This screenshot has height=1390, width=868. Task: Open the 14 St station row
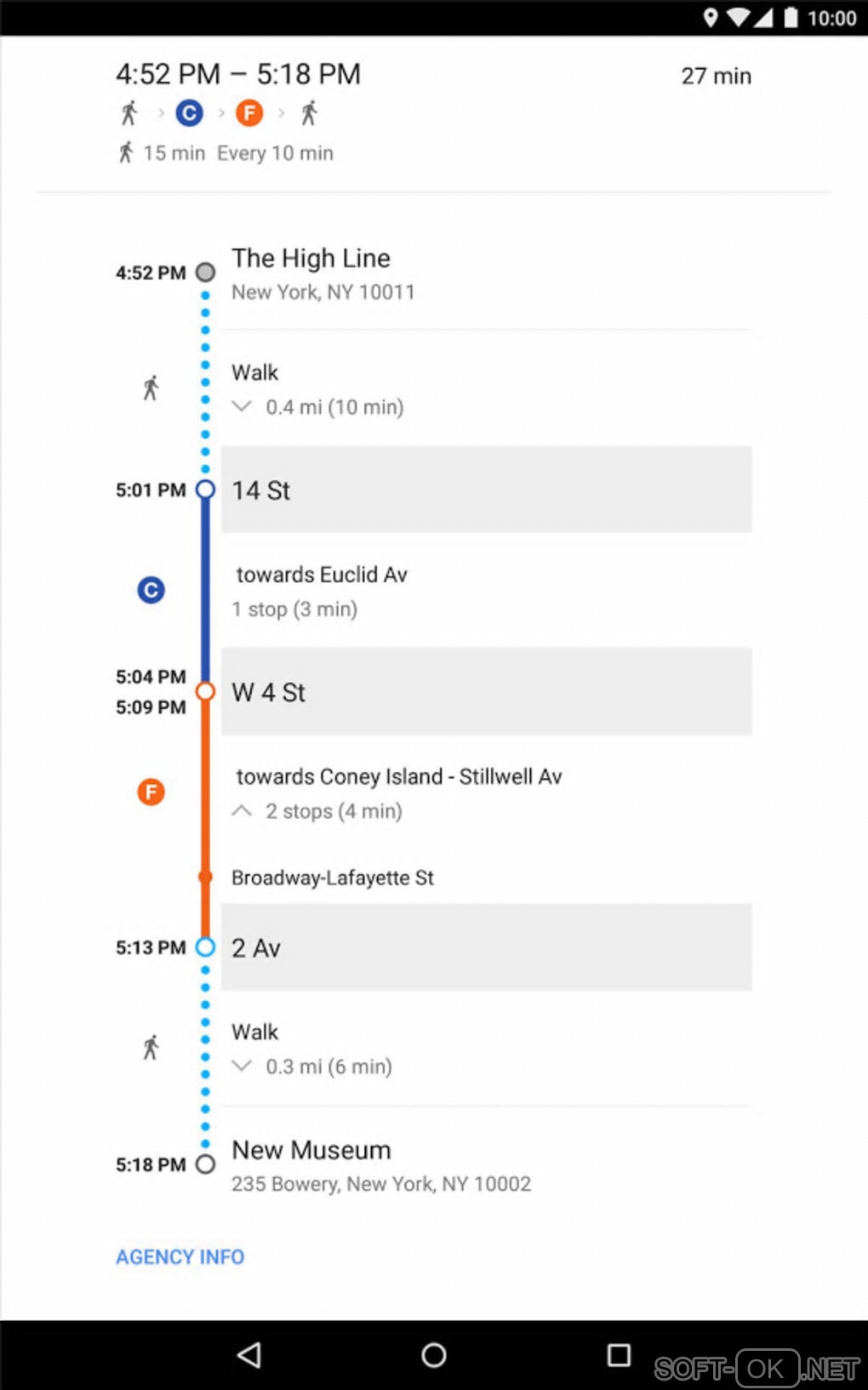[x=486, y=489]
